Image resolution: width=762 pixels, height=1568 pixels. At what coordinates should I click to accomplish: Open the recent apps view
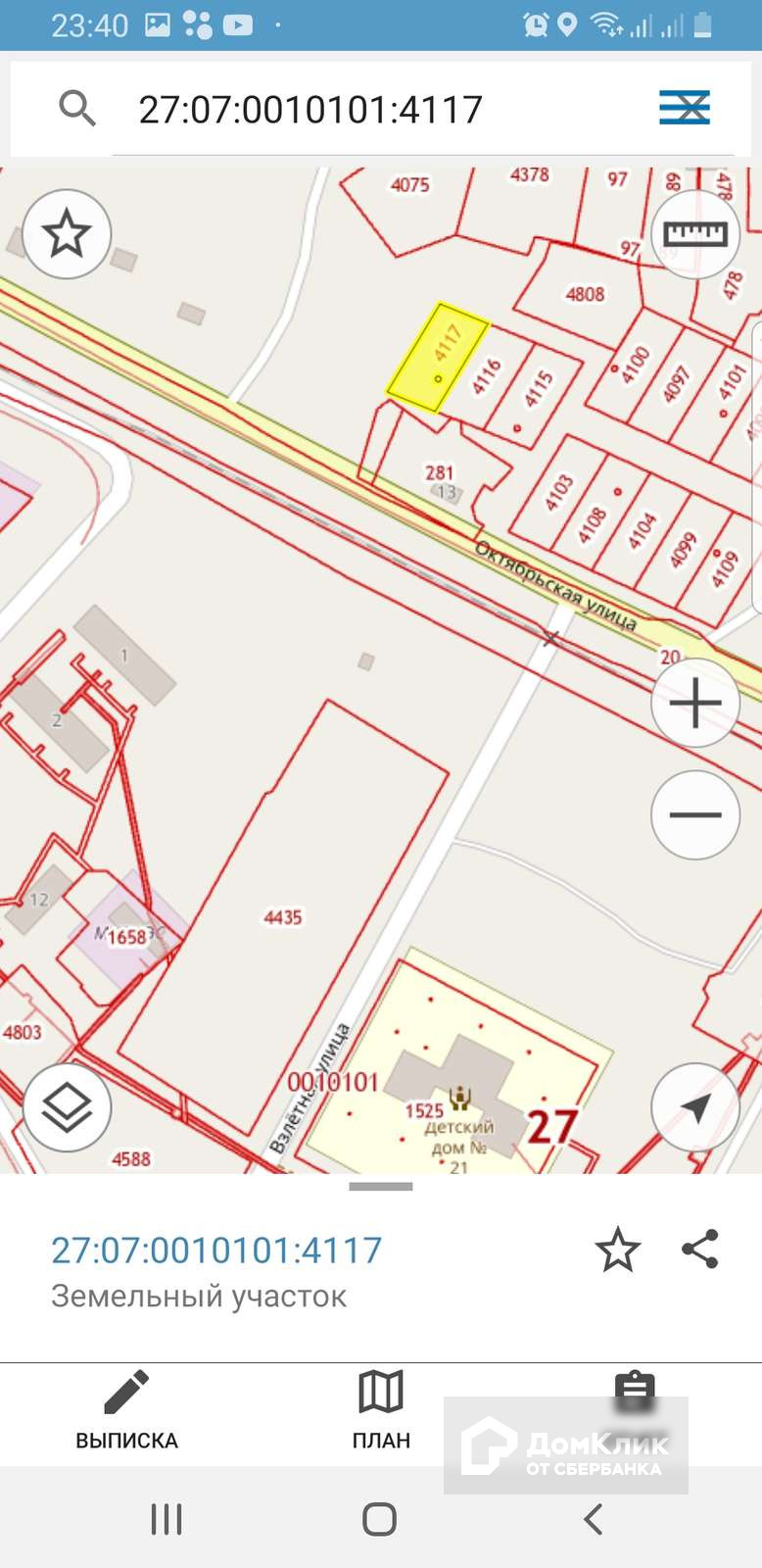coord(167,1520)
